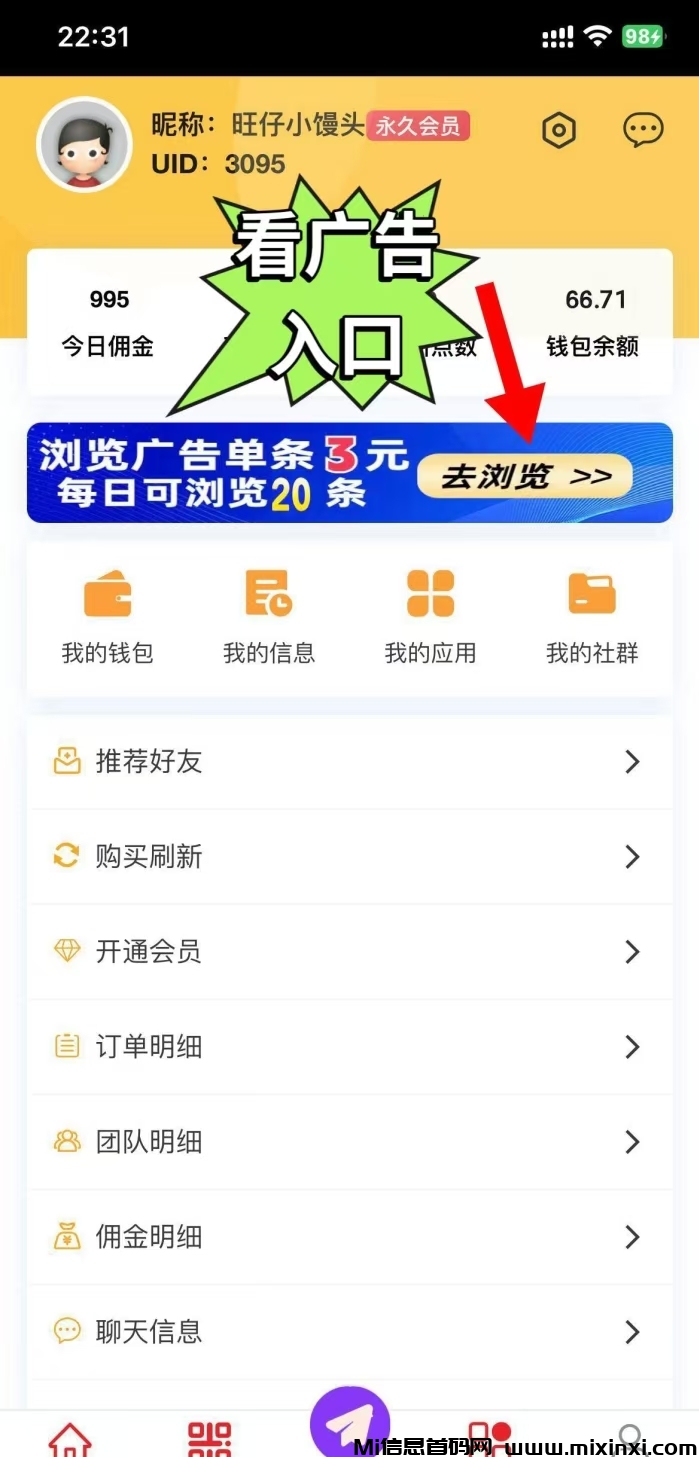Tap the purple paper-plane center button
This screenshot has height=1457, width=699.
pyautogui.click(x=350, y=1422)
